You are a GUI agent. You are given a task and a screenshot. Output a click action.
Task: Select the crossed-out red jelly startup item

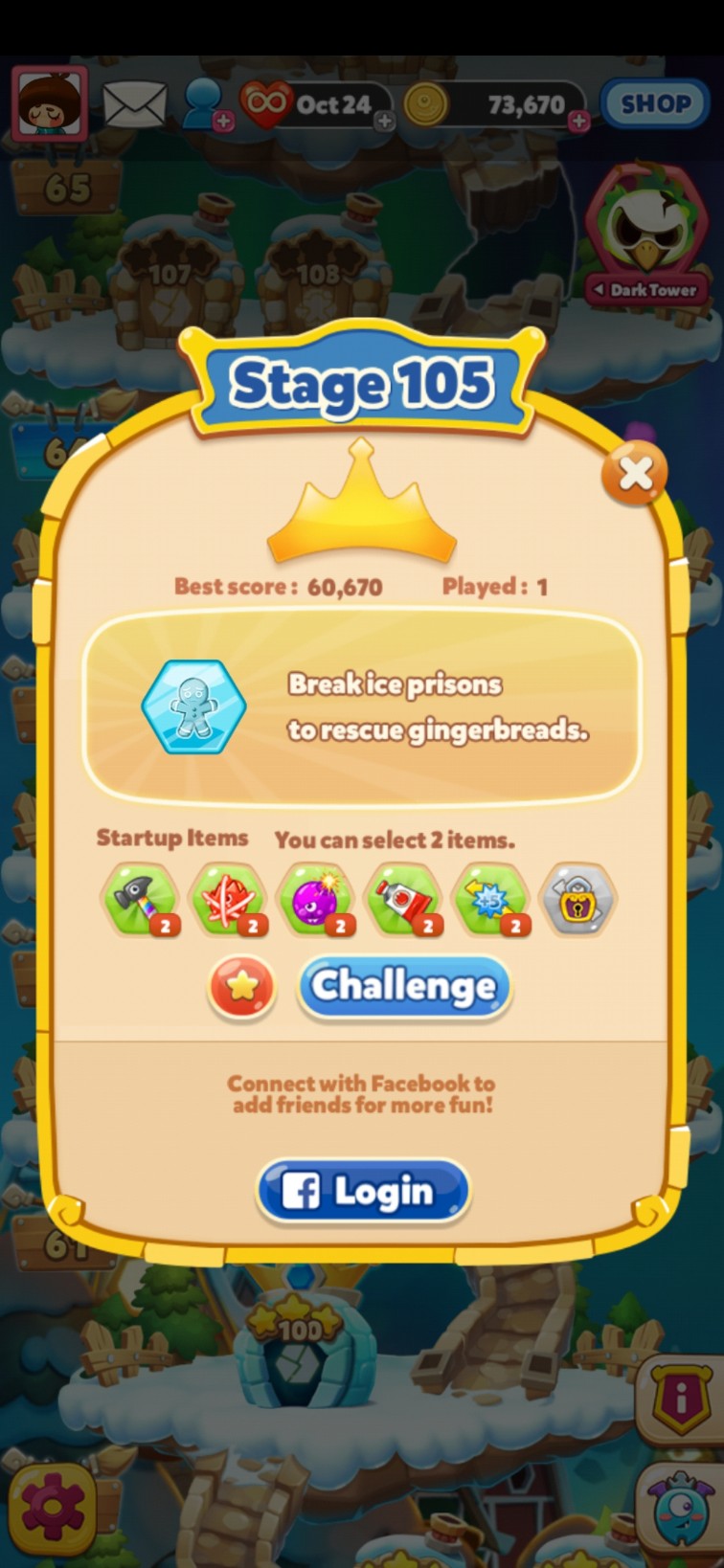pos(228,900)
